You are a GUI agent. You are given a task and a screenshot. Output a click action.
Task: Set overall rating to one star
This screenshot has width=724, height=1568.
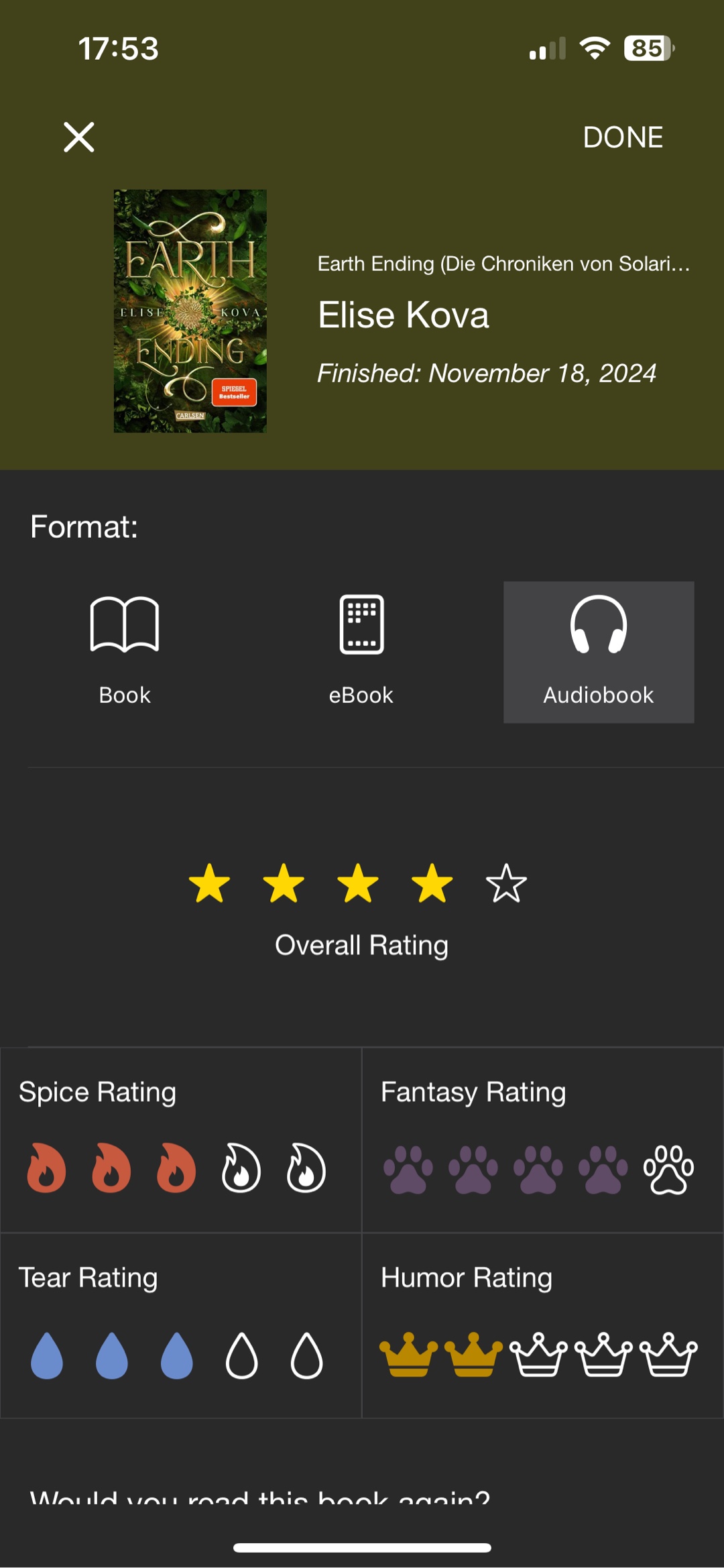pos(210,883)
